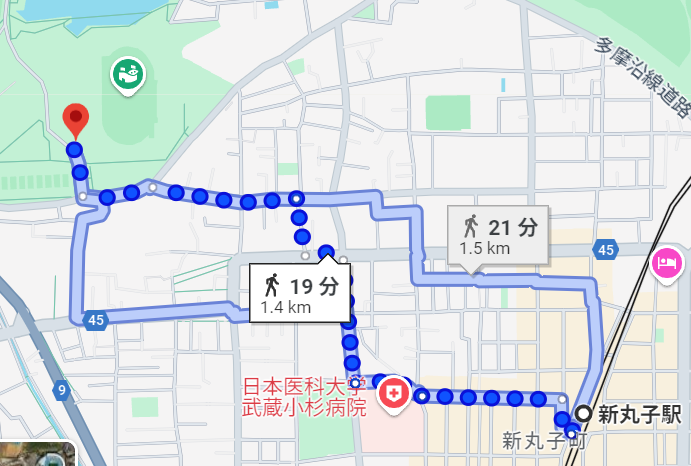Tap the red destination pin
691x466 pixels.
point(76,120)
